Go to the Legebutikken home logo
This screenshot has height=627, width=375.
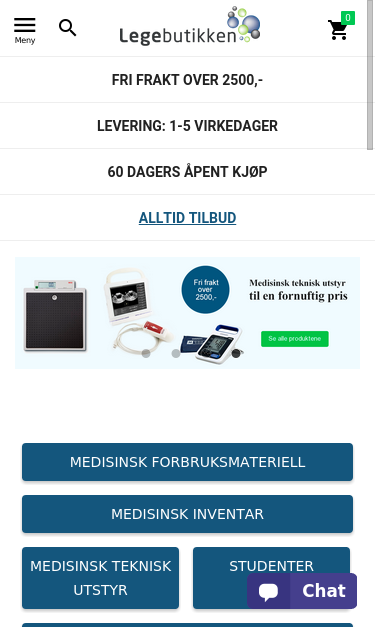[190, 25]
